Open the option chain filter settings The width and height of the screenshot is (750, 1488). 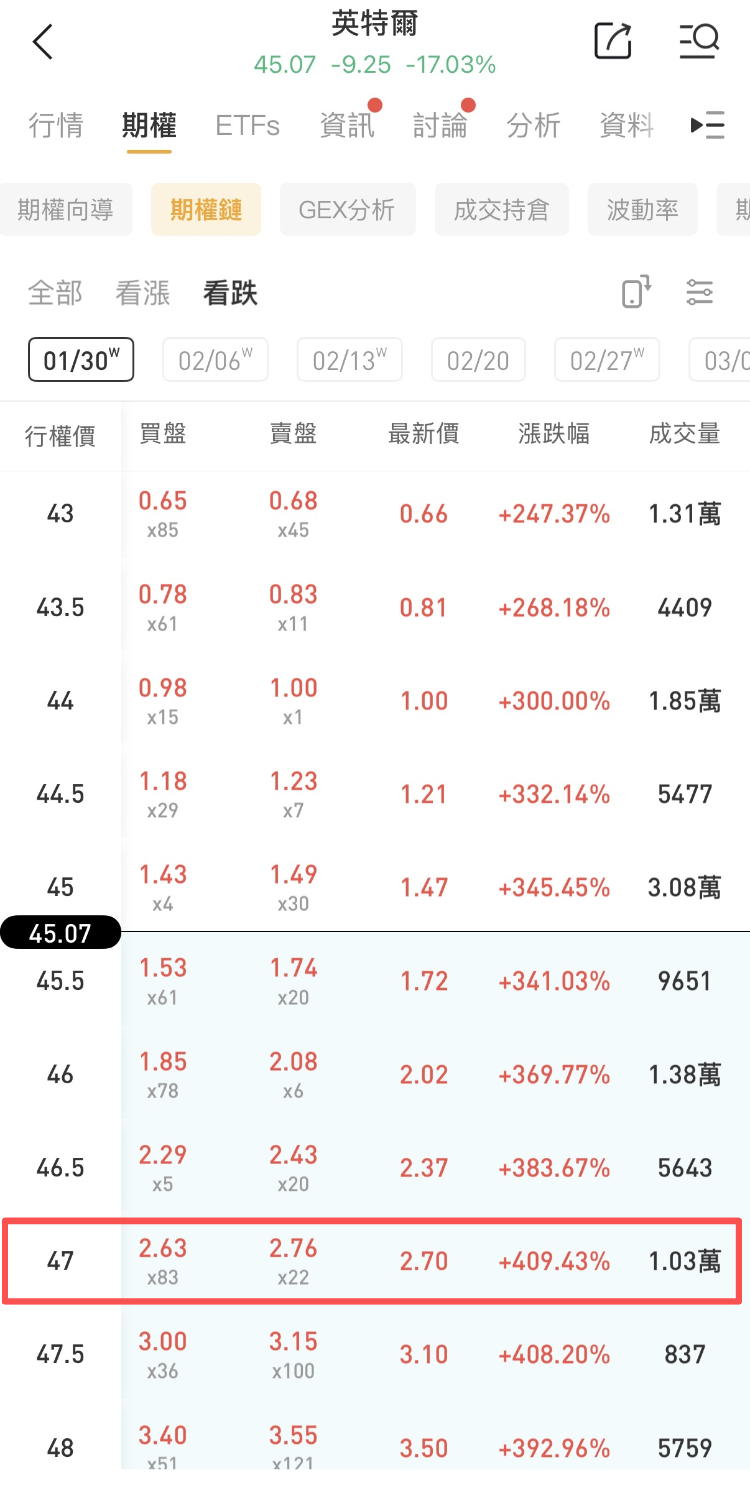click(x=699, y=293)
